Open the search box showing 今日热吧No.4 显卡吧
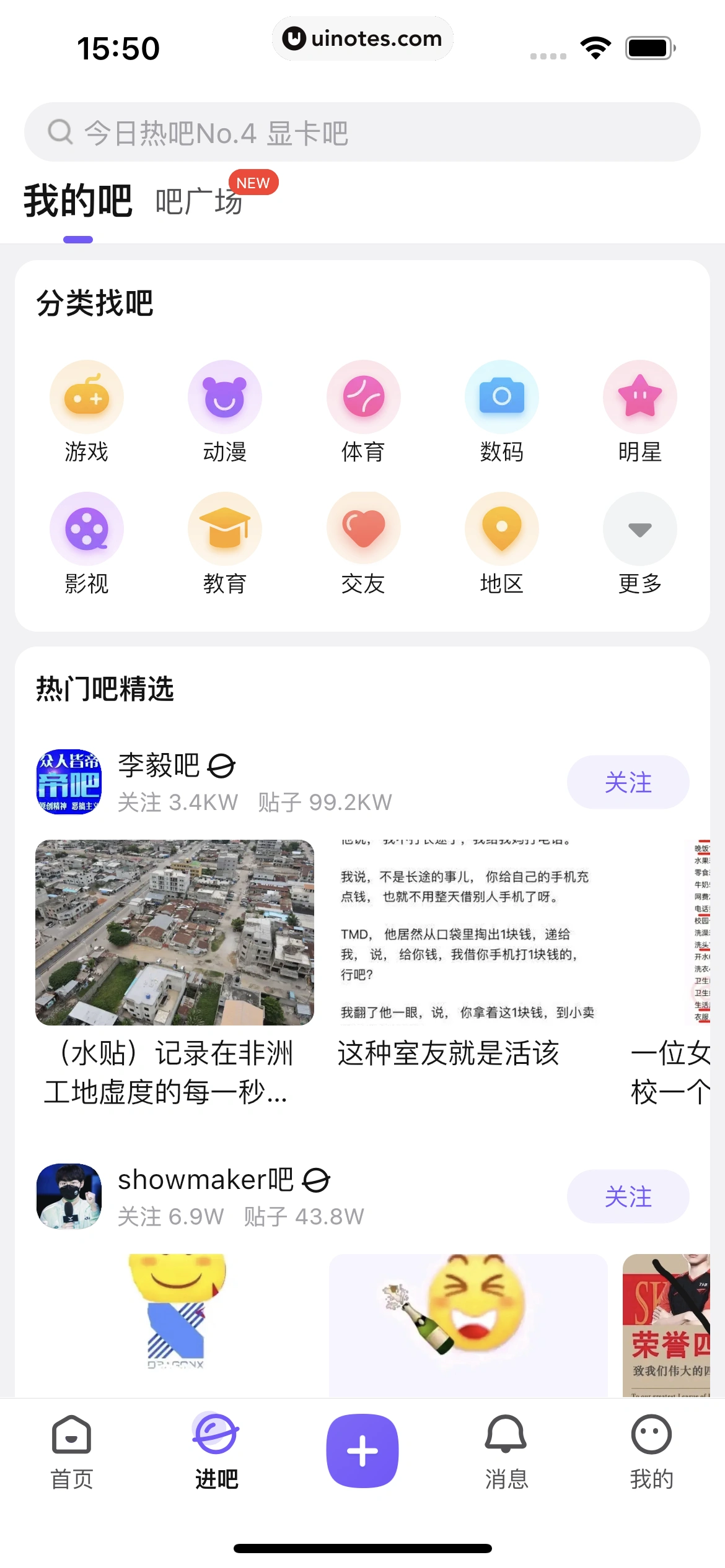This screenshot has width=725, height=1568. (362, 133)
